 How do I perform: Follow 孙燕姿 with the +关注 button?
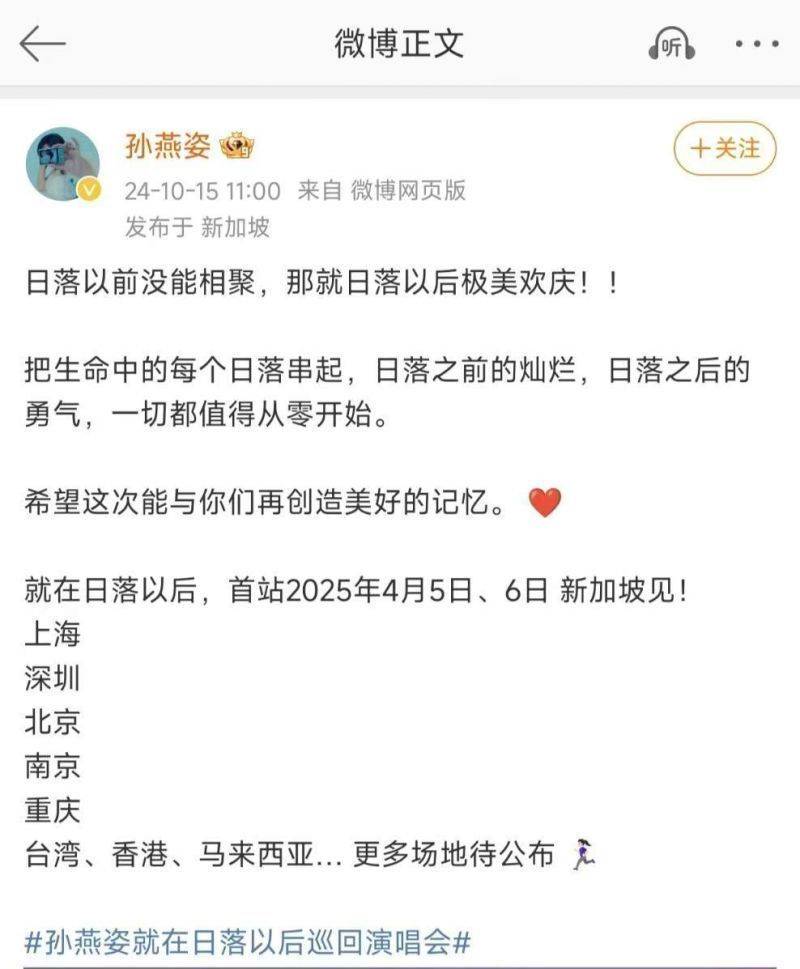[x=726, y=149]
